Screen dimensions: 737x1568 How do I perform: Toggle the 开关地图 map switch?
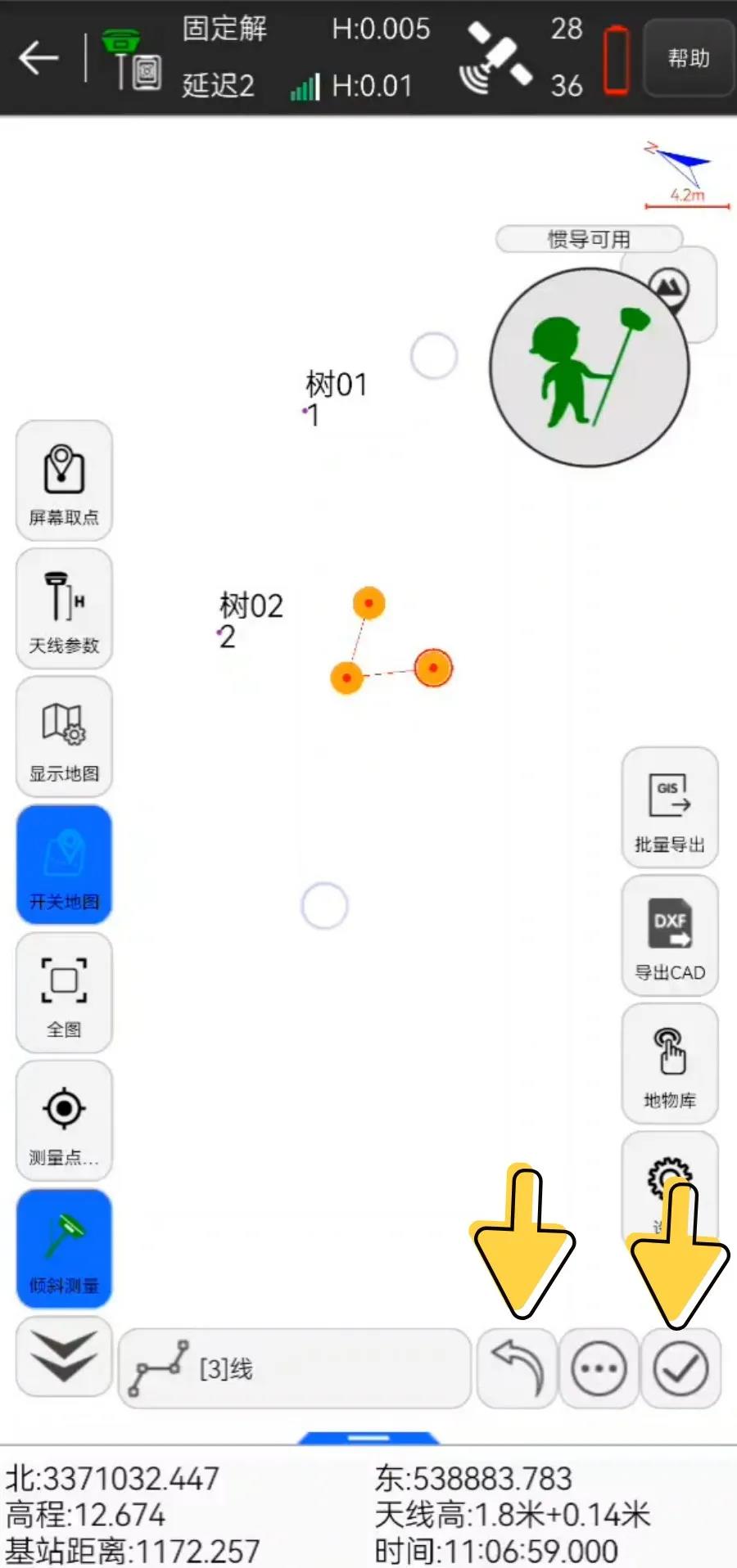tap(64, 865)
